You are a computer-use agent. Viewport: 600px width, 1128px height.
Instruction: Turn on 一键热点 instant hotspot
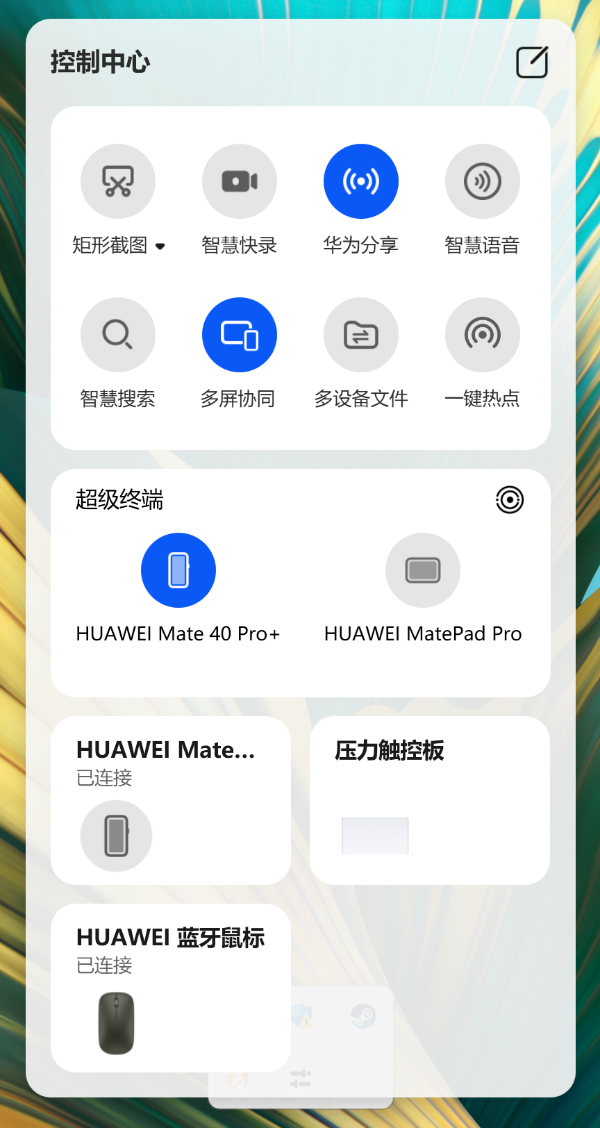(x=482, y=335)
